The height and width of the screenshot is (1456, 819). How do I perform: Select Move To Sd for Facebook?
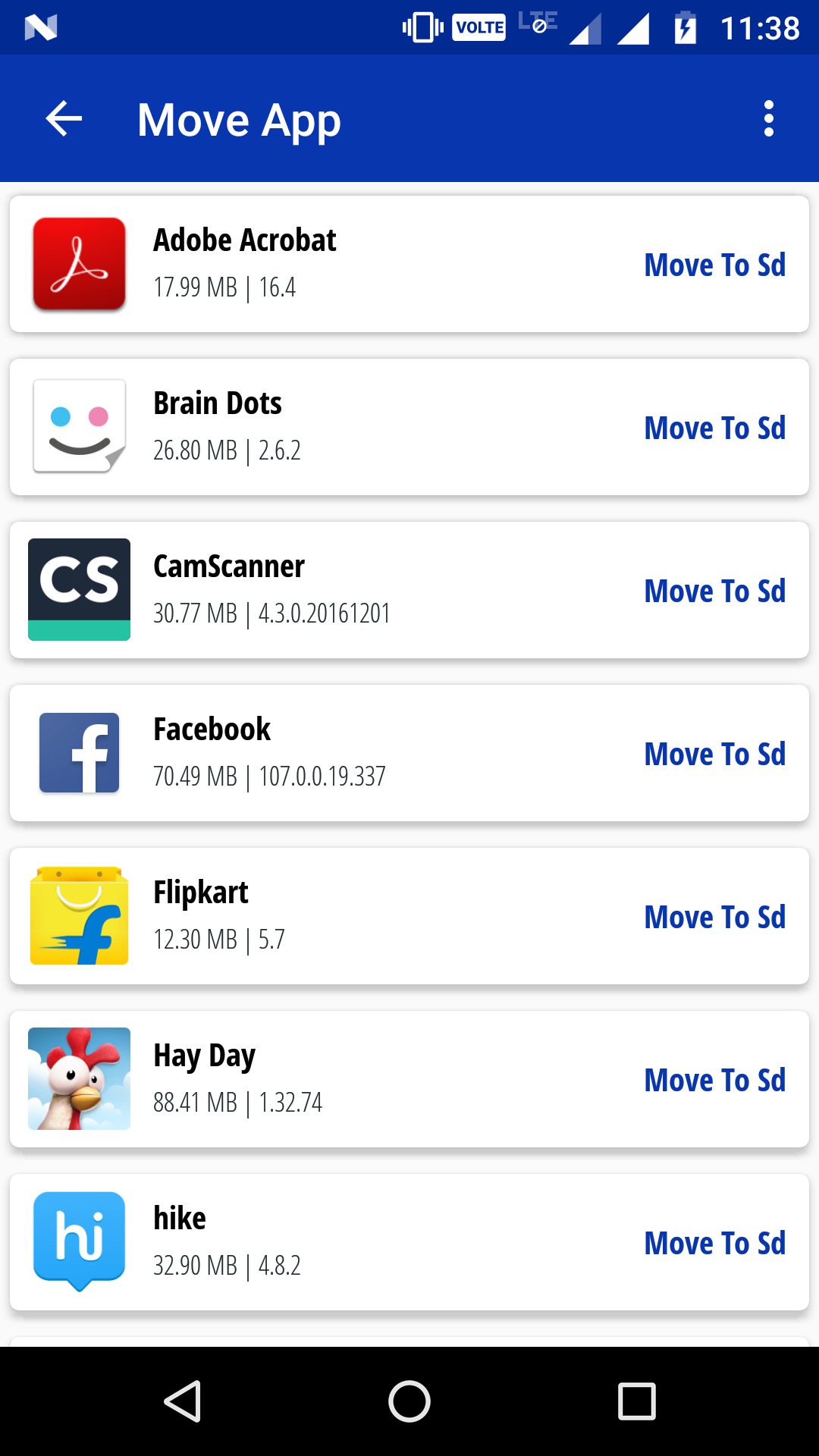[x=714, y=754]
